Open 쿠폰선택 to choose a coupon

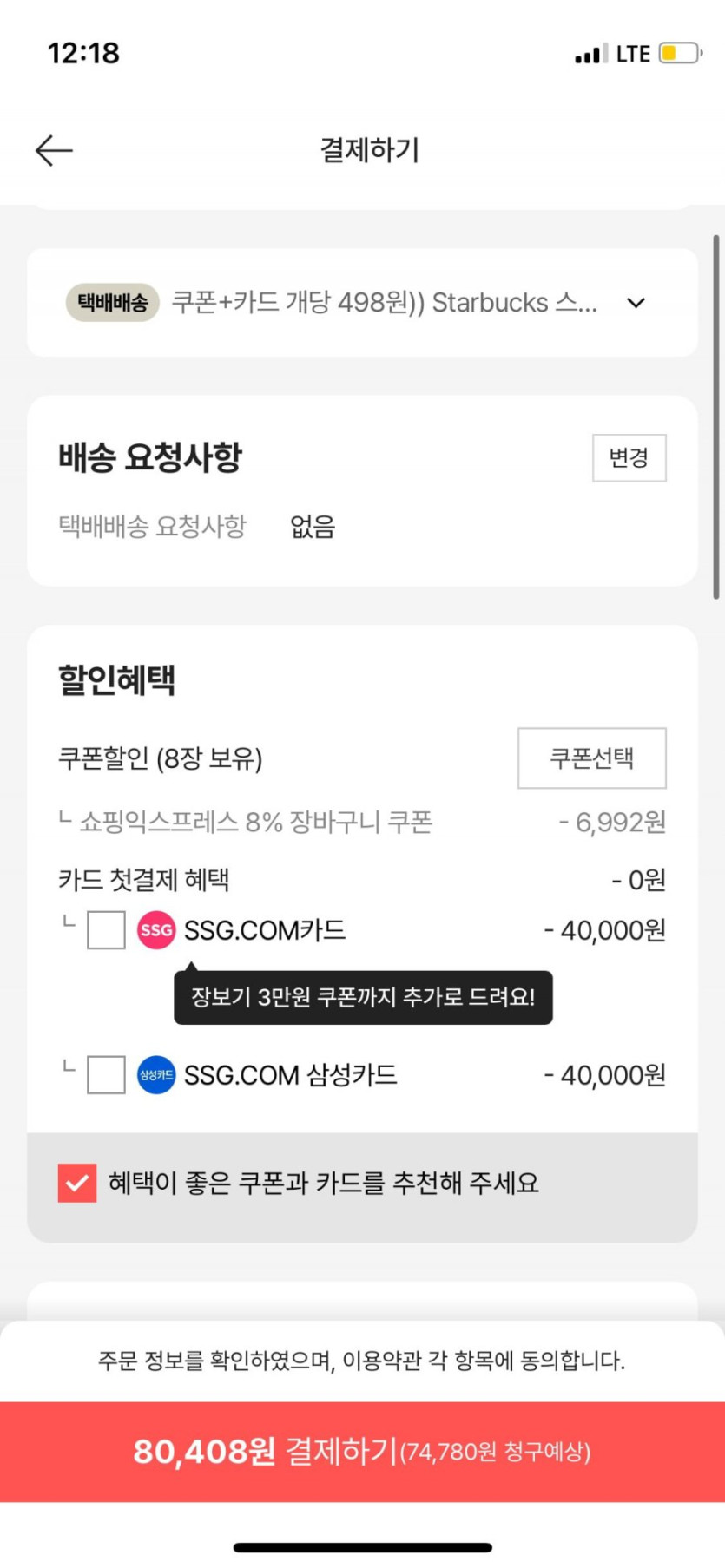[591, 758]
